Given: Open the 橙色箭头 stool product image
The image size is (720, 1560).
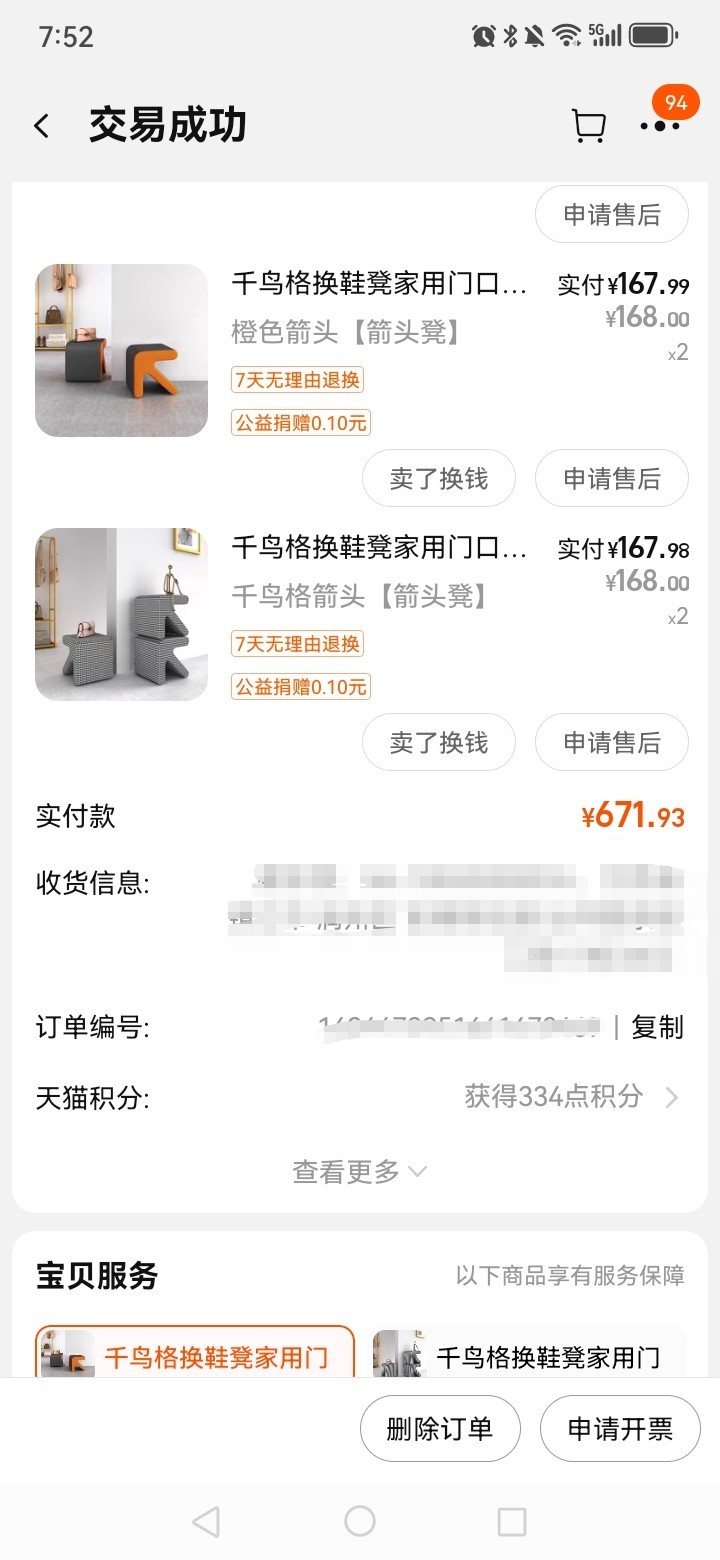Looking at the screenshot, I should tap(121, 350).
